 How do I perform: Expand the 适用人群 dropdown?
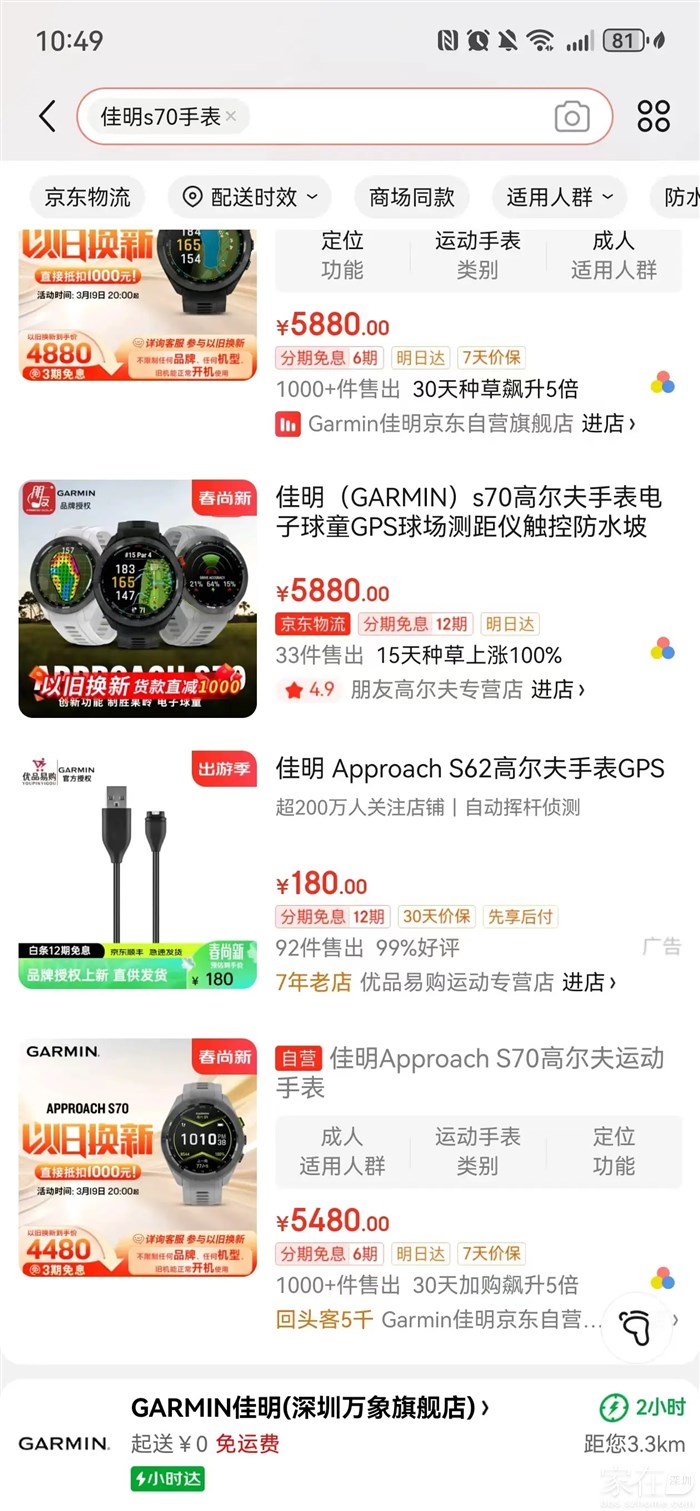[x=559, y=197]
